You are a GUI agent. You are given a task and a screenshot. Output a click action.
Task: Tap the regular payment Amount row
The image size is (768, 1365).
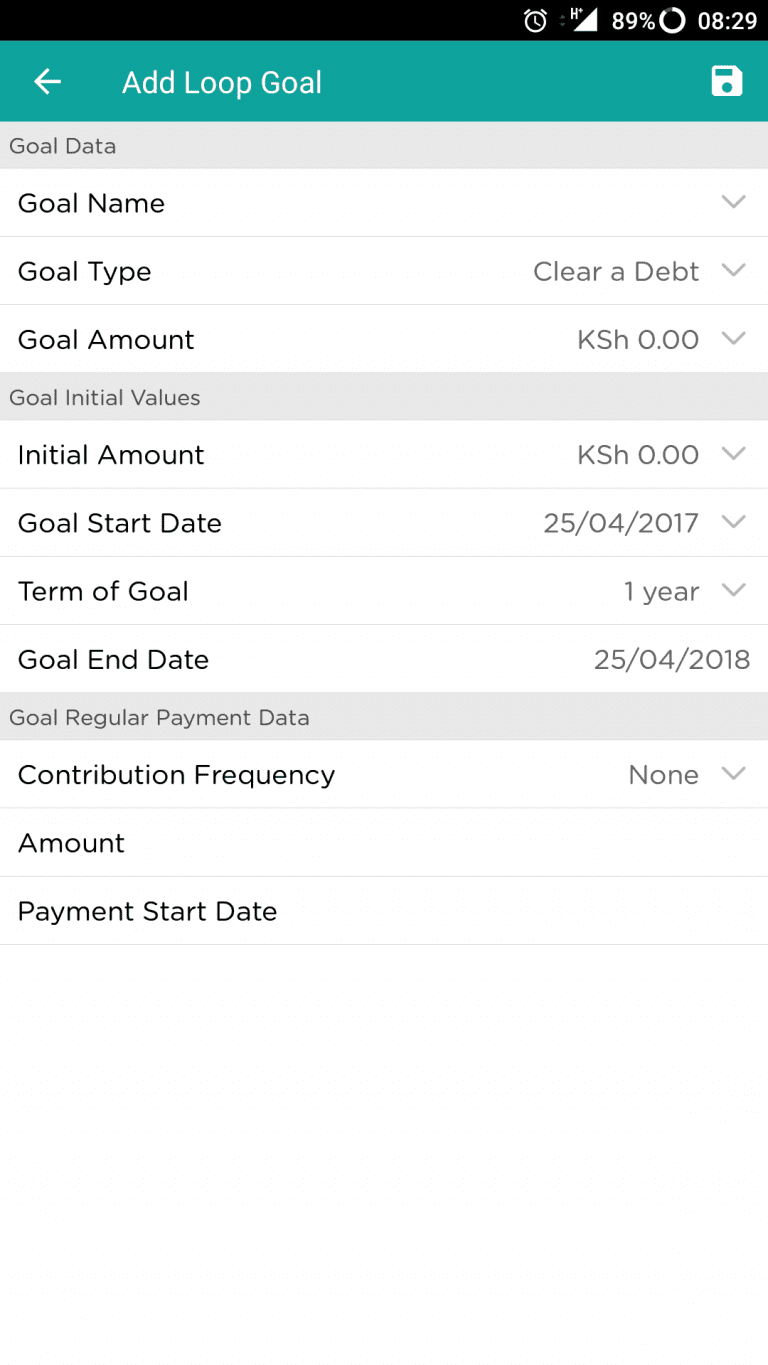pyautogui.click(x=384, y=843)
